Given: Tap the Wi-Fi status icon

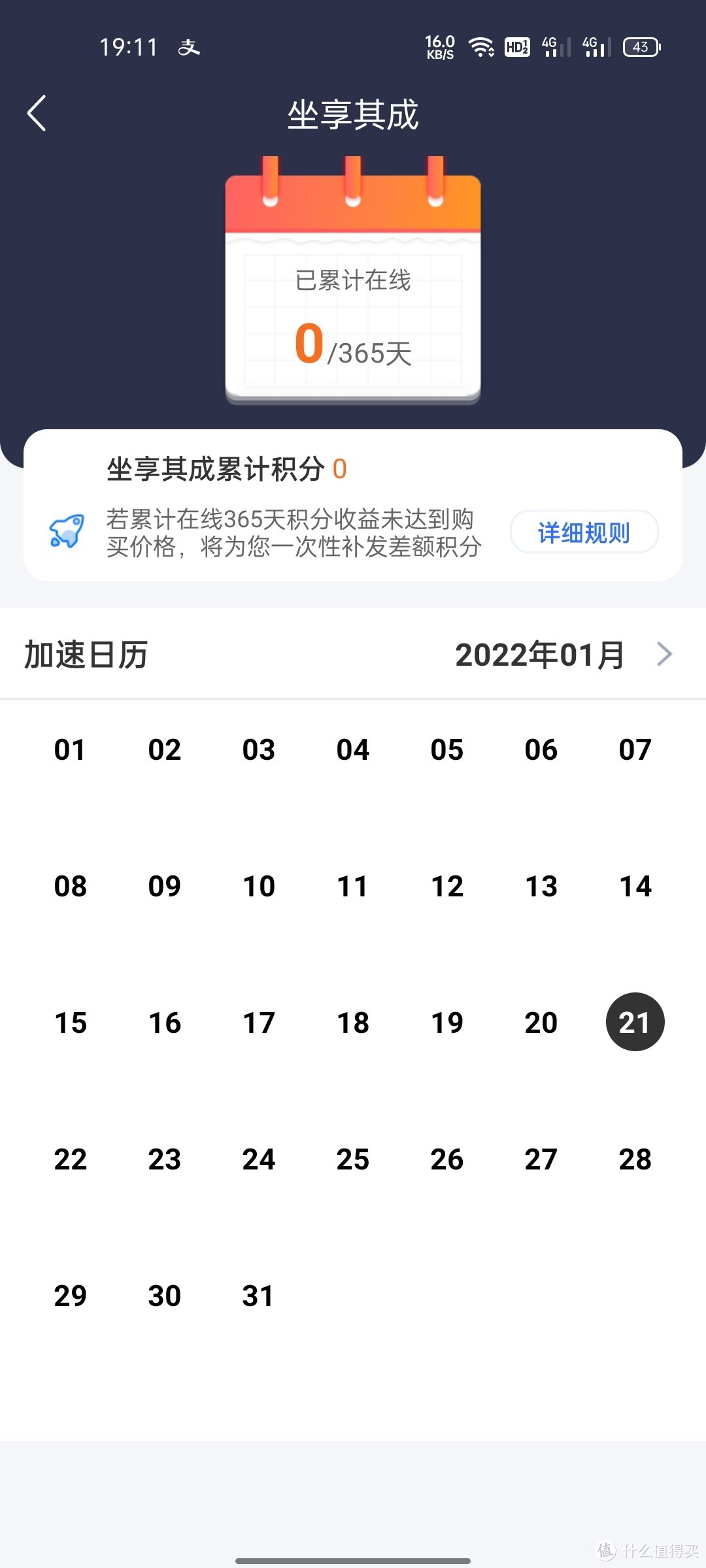Looking at the screenshot, I should 480,46.
